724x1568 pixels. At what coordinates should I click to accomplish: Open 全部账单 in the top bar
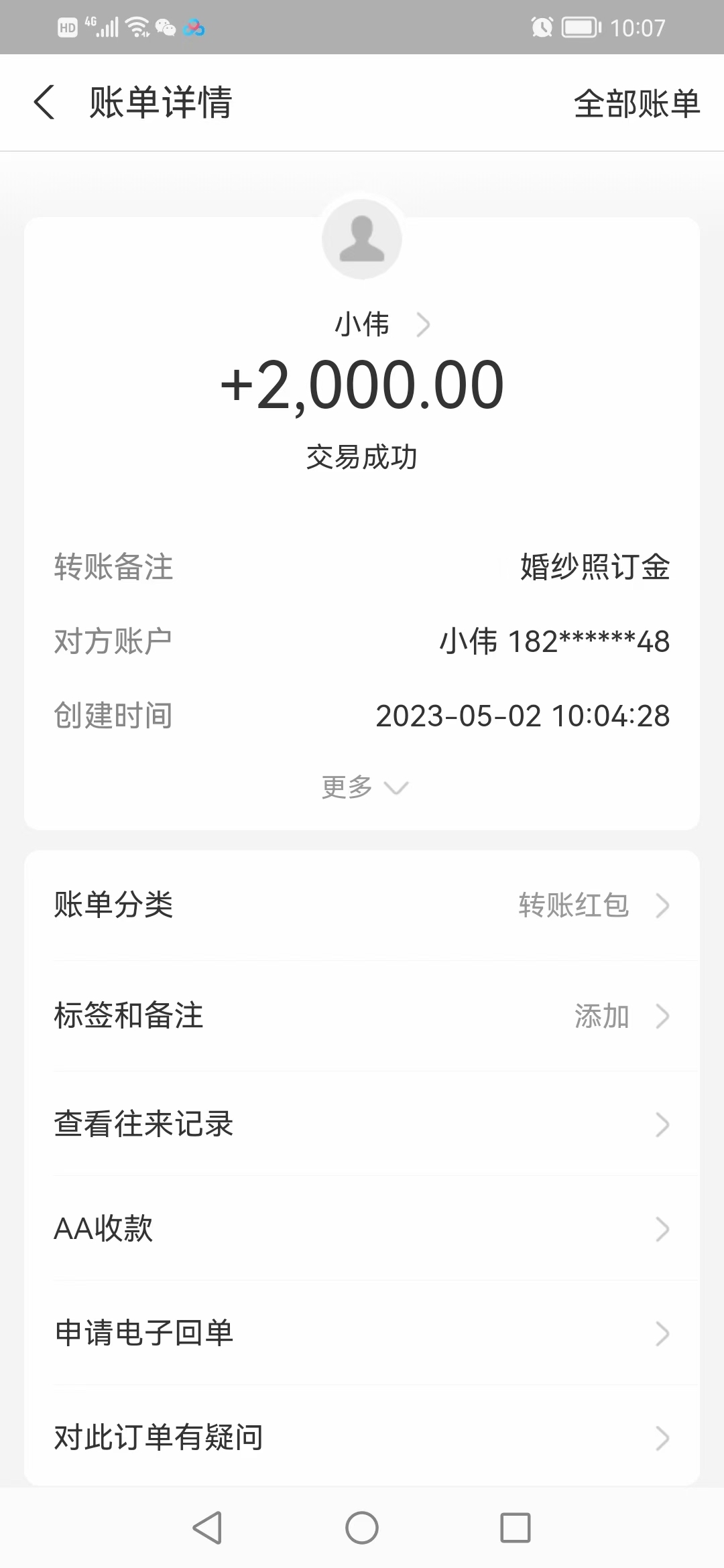(x=637, y=103)
